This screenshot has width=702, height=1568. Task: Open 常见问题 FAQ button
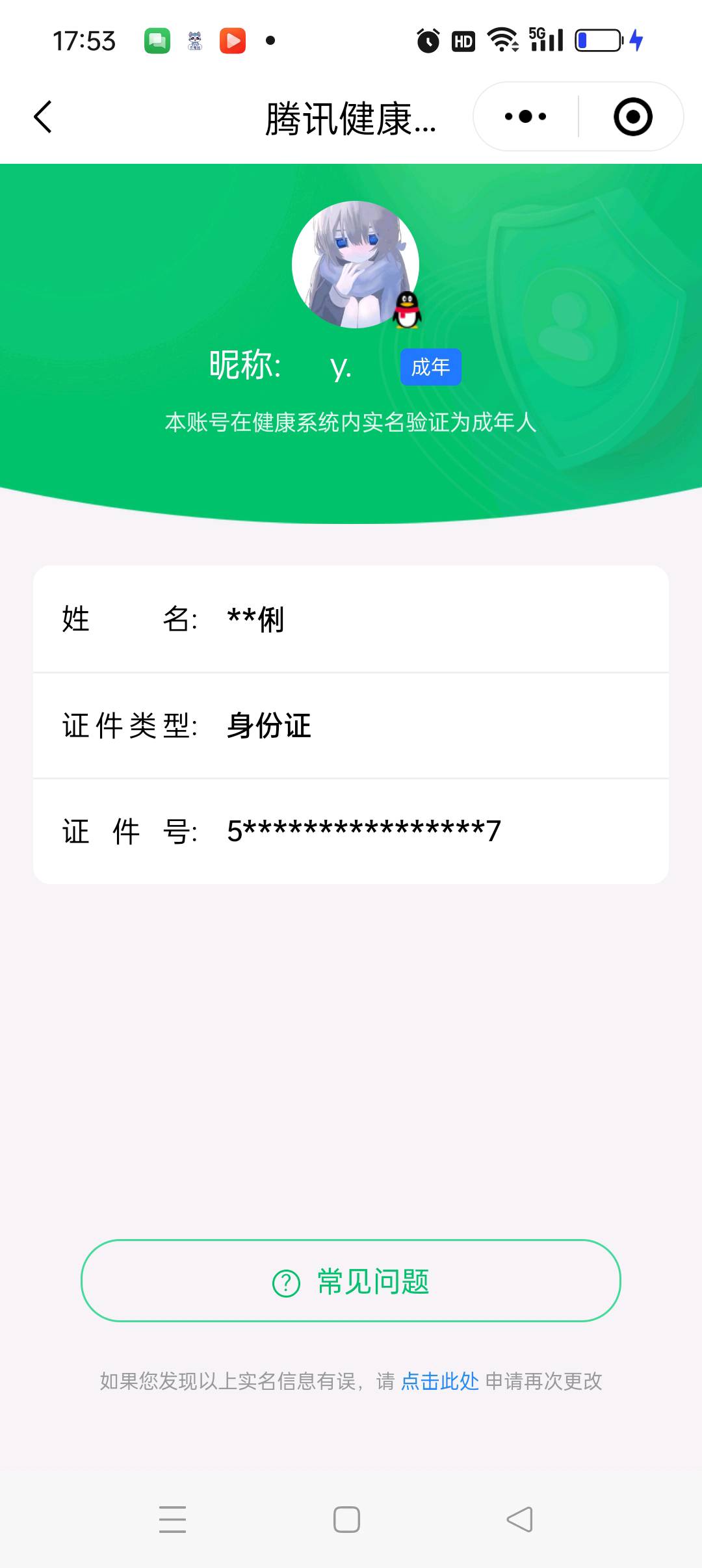coord(351,1281)
